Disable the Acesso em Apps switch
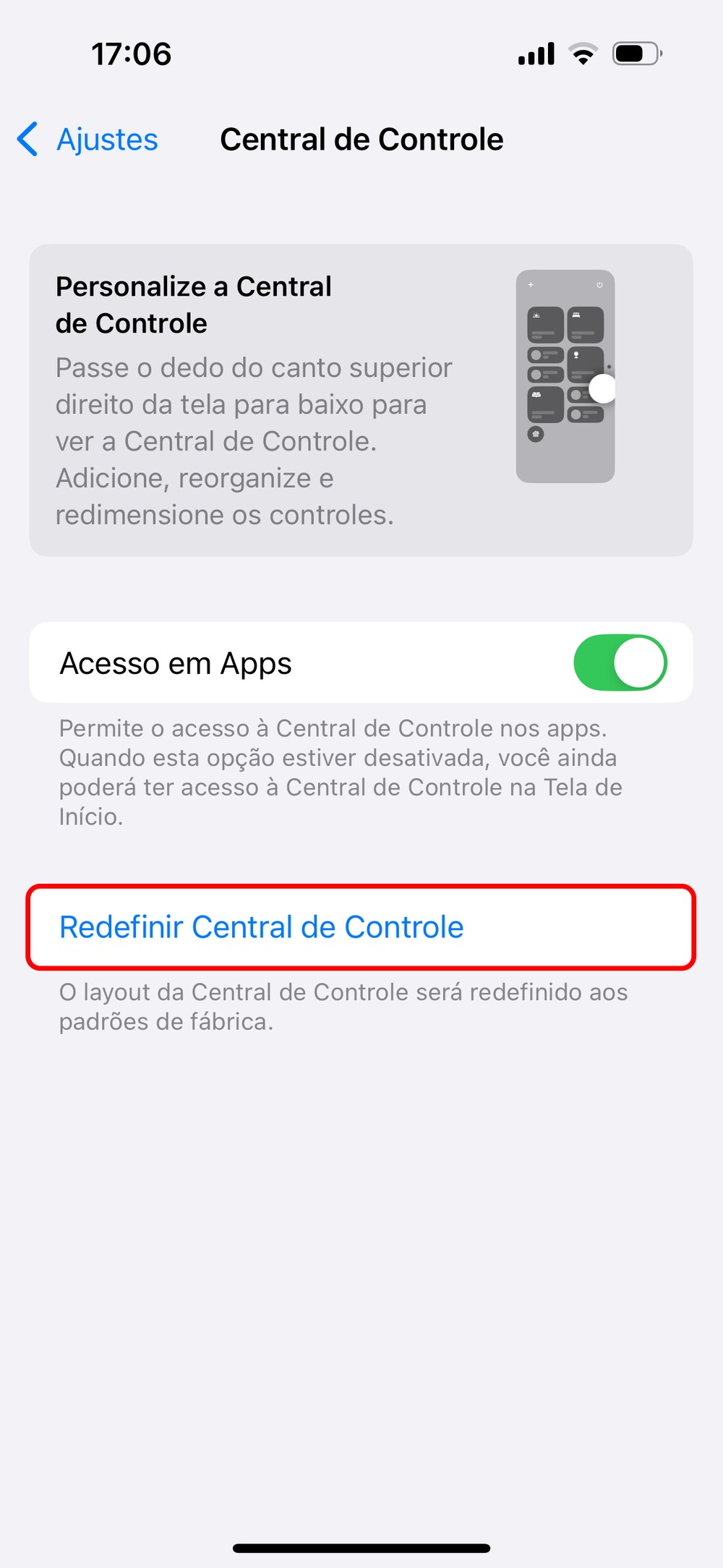723x1568 pixels. [x=620, y=662]
